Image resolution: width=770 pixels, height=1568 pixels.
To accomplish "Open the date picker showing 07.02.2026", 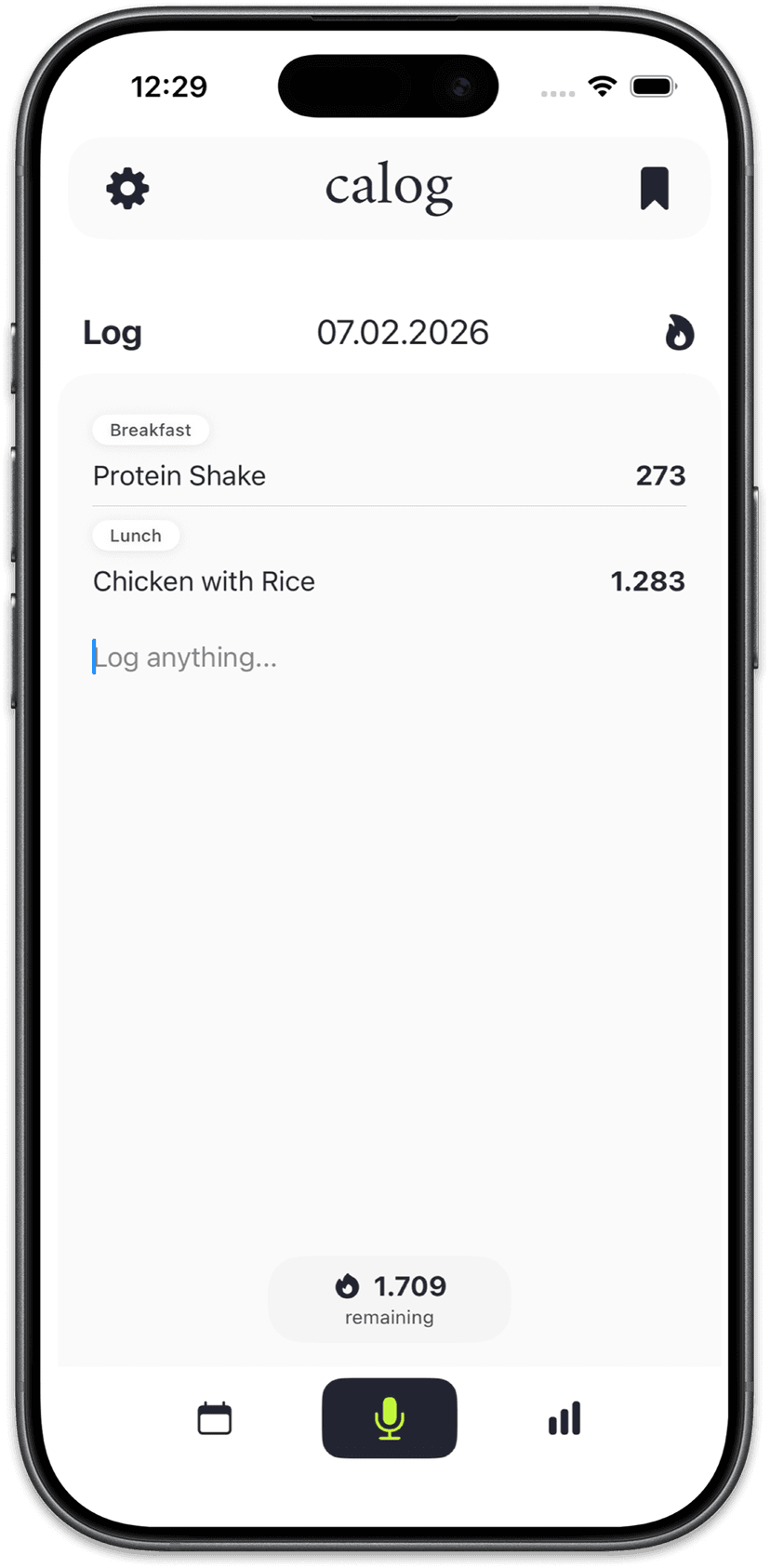I will (403, 332).
